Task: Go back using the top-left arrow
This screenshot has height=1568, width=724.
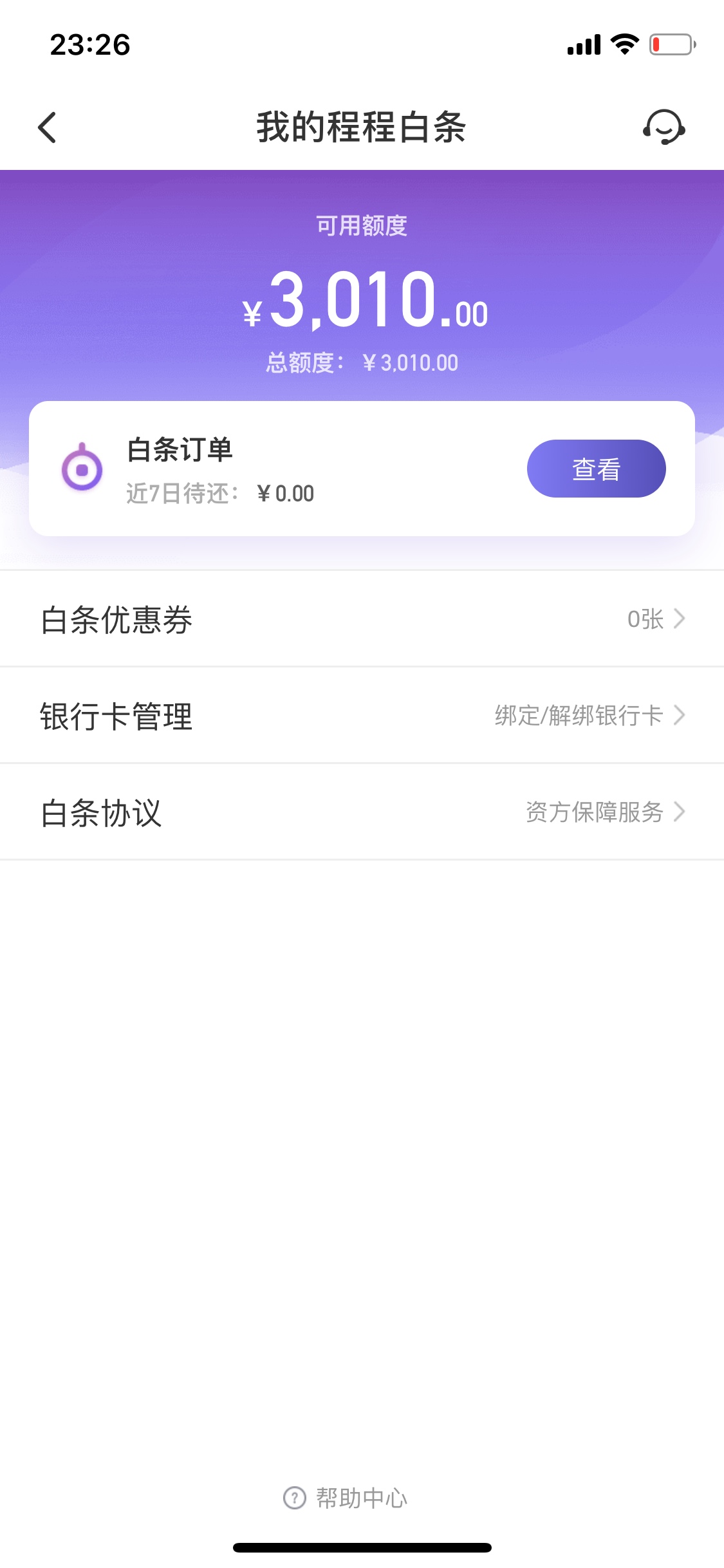Action: [47, 127]
